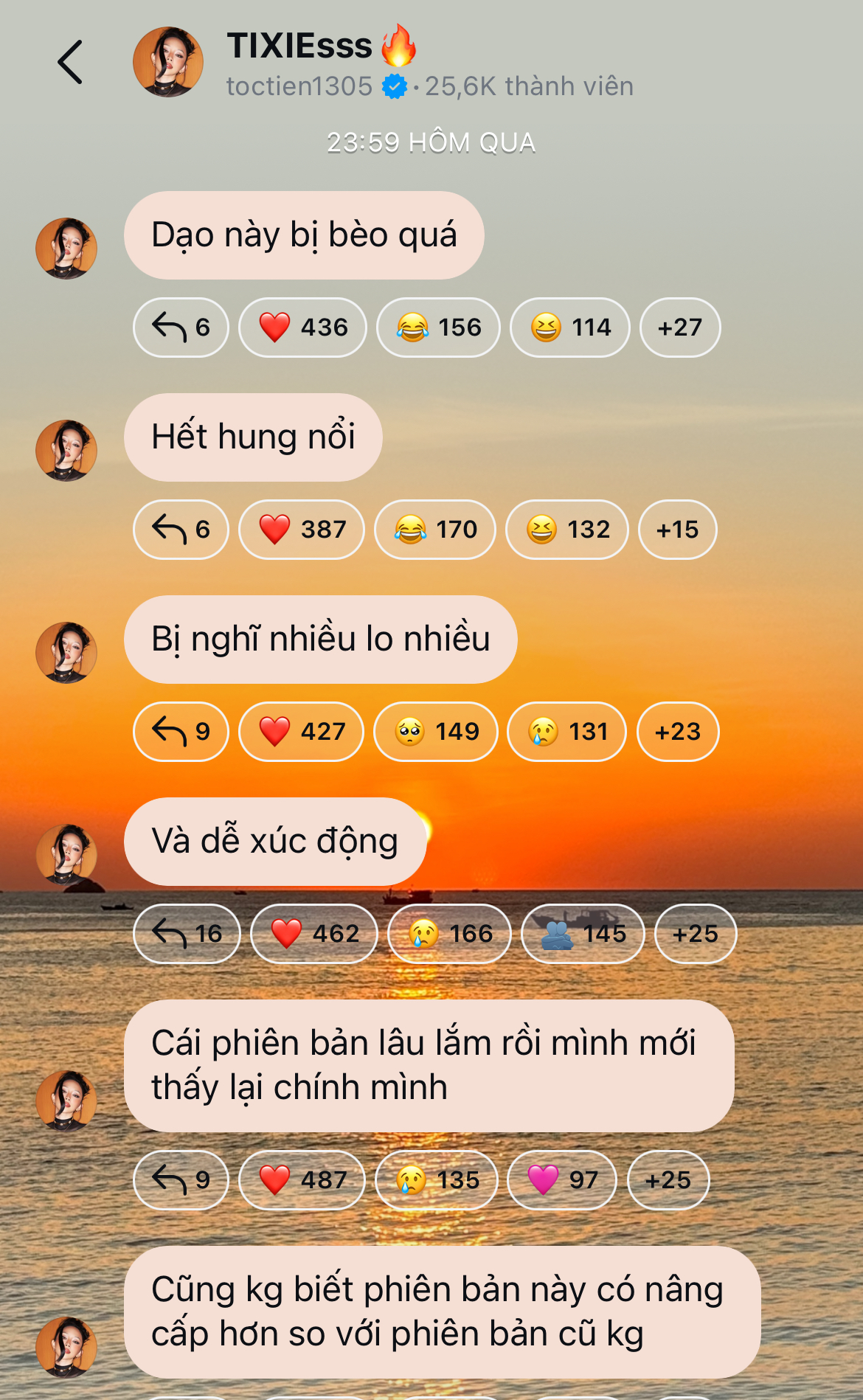This screenshot has width=863, height=1400.
Task: Open the TIXIEsss channel info header
Action: click(384, 63)
